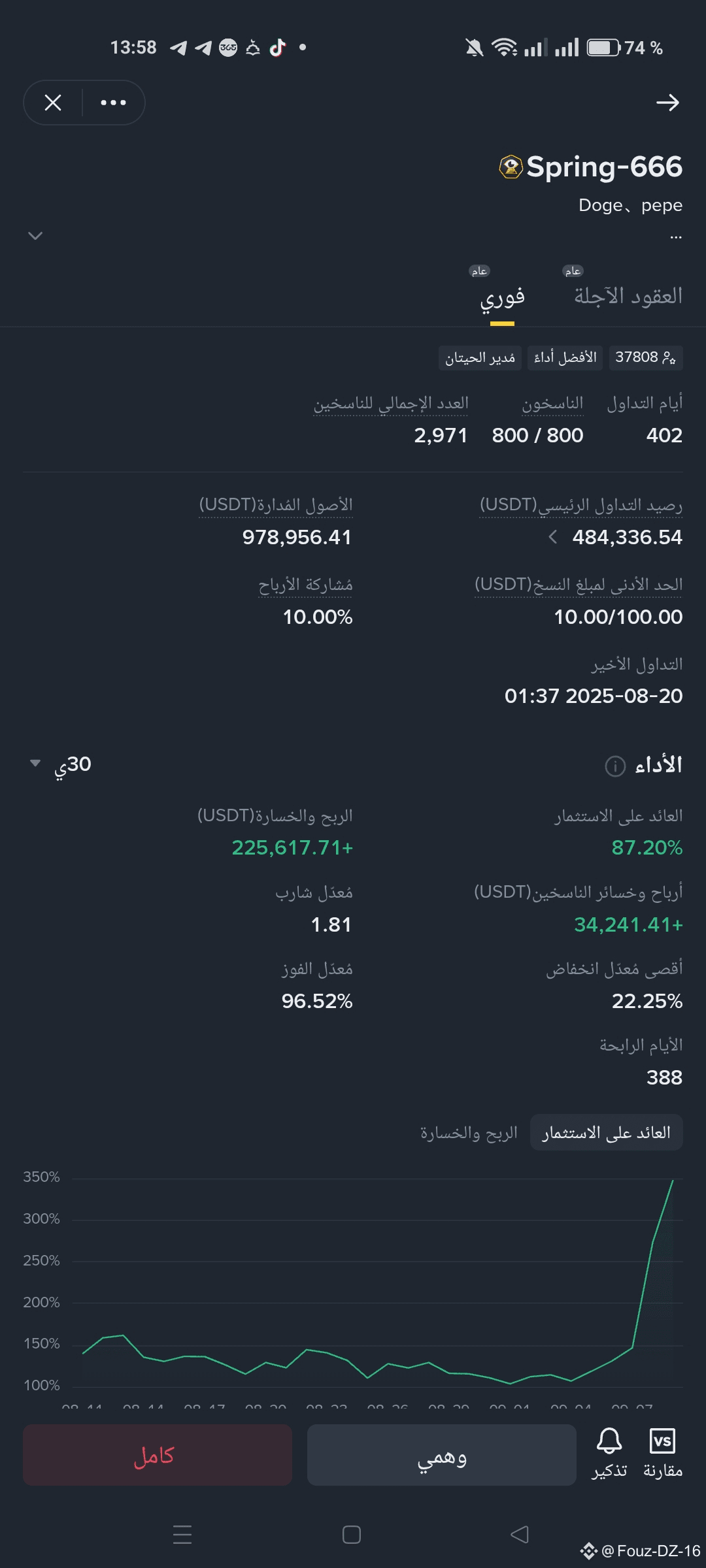Open the 30ي period dropdown
Screen dimensions: 706x1568
61,764
